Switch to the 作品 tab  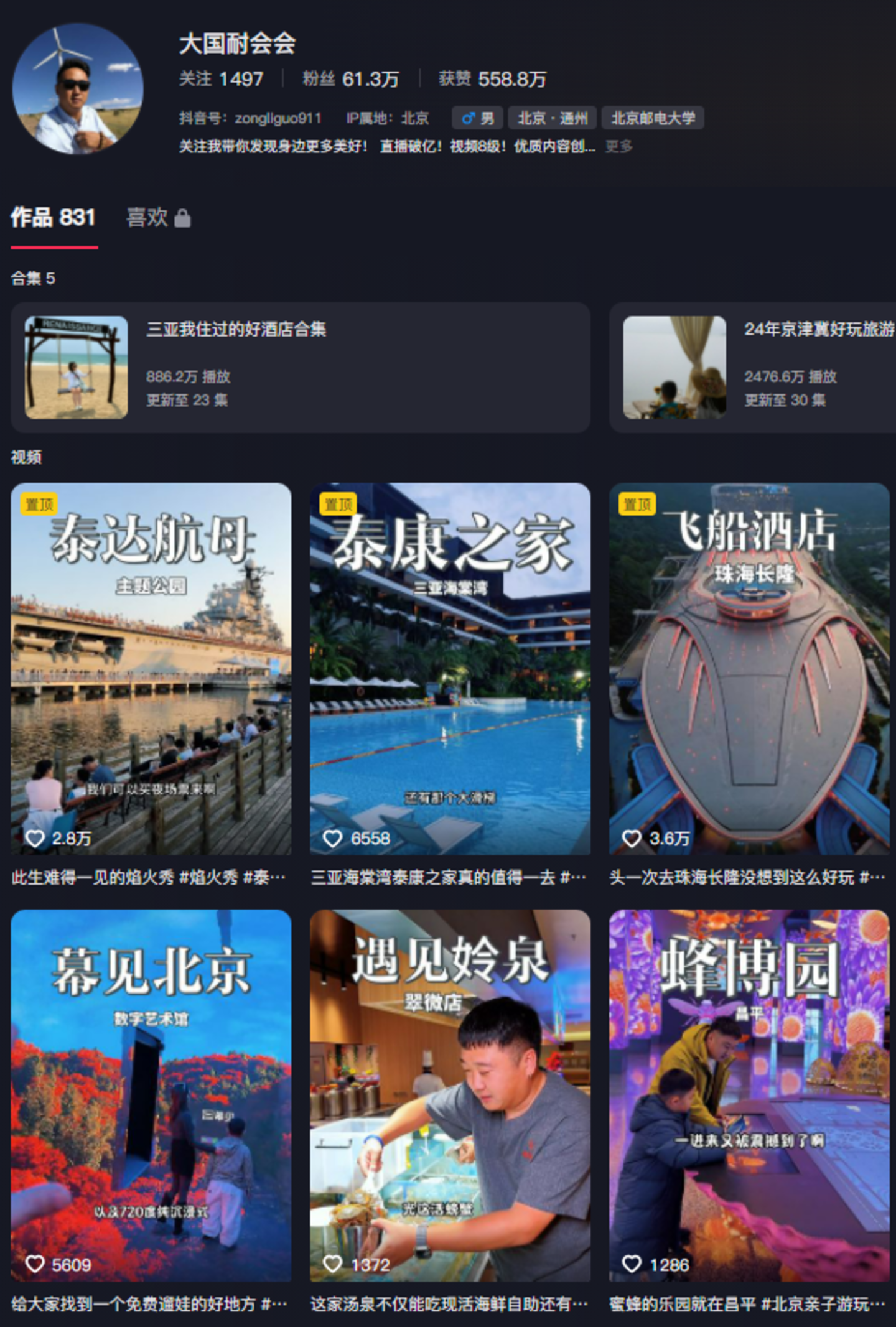54,218
